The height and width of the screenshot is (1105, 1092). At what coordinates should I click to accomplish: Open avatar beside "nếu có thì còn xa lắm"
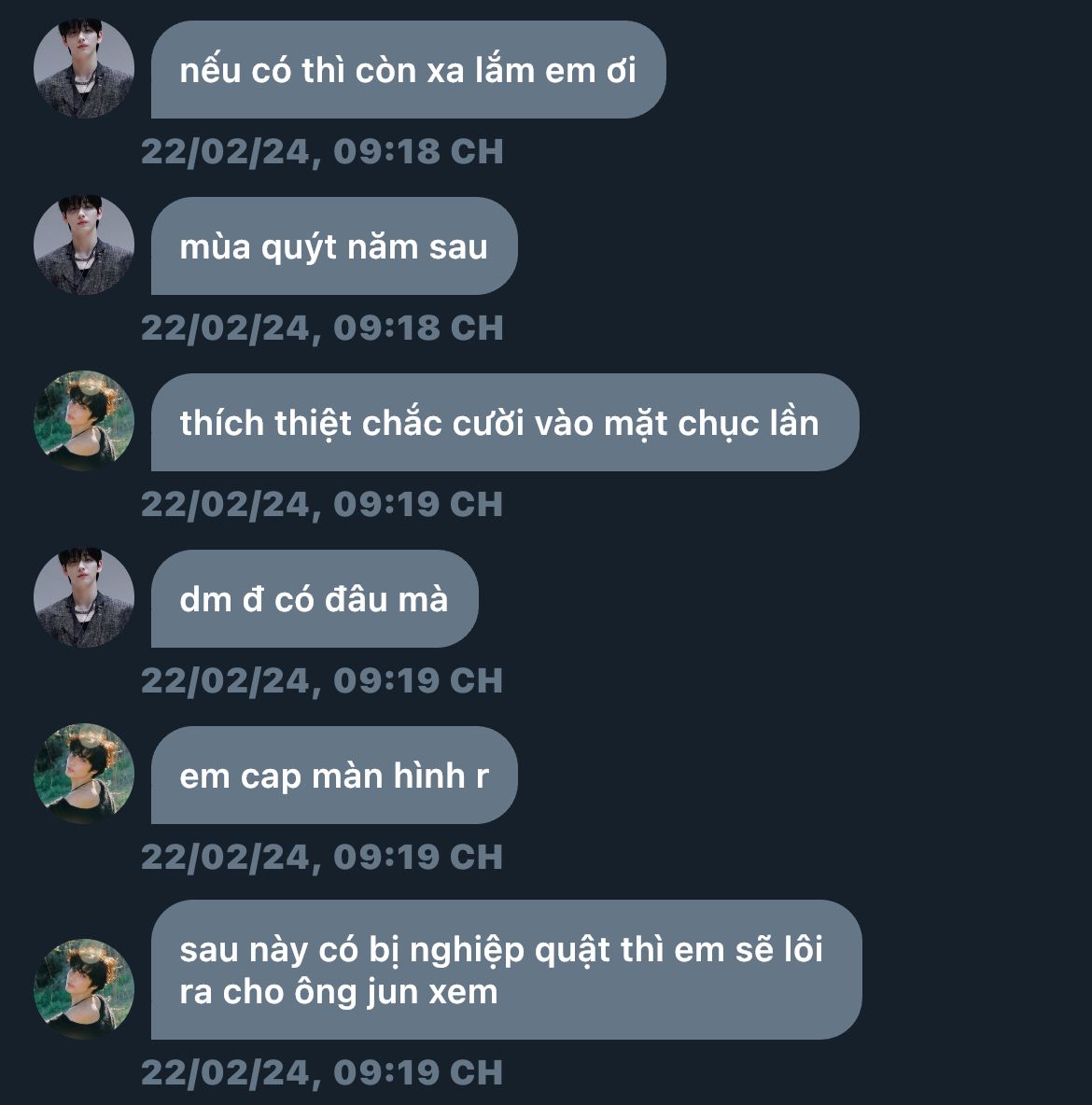pyautogui.click(x=84, y=69)
